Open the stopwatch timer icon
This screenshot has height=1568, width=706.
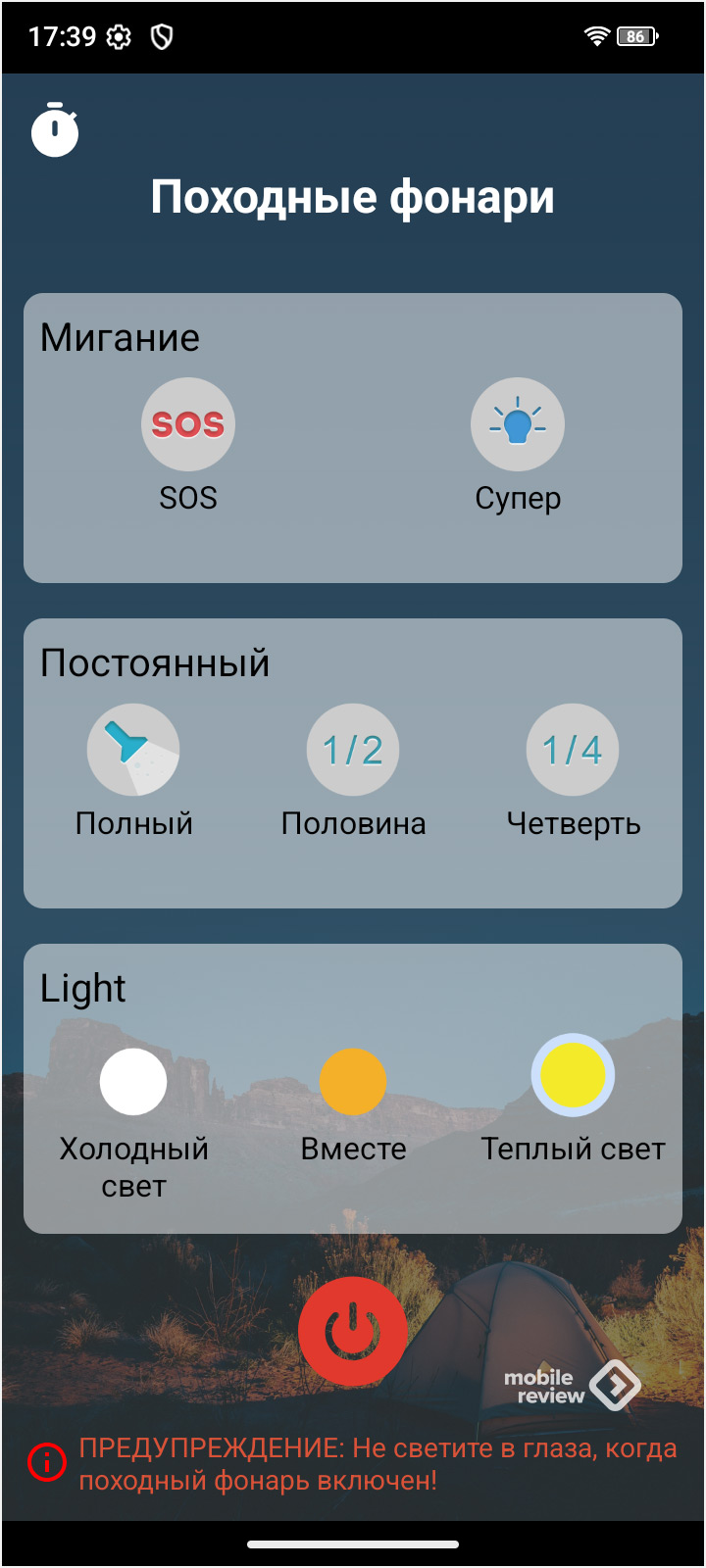click(55, 130)
